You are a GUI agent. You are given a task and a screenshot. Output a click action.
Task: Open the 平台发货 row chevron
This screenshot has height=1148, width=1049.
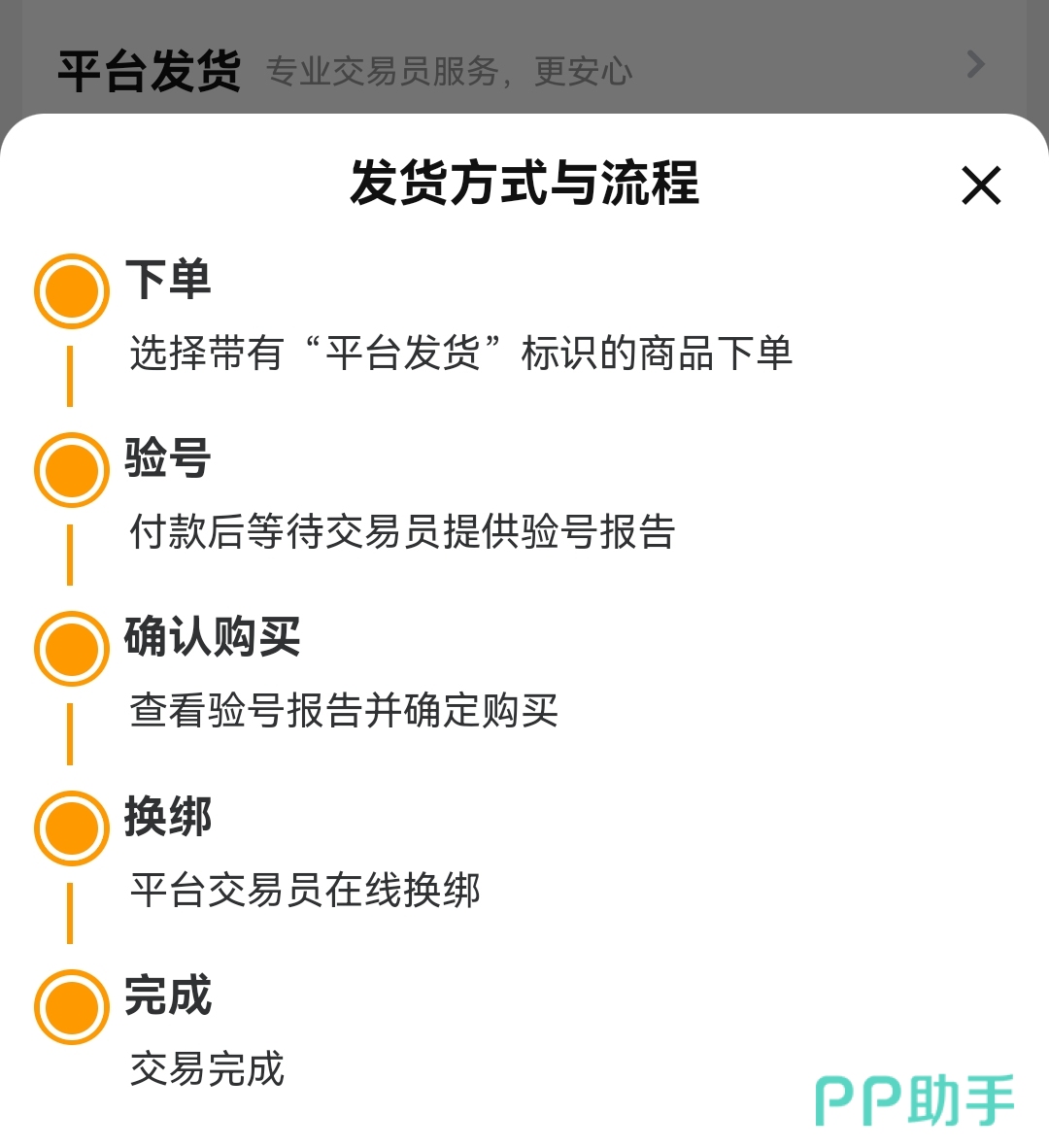975,65
